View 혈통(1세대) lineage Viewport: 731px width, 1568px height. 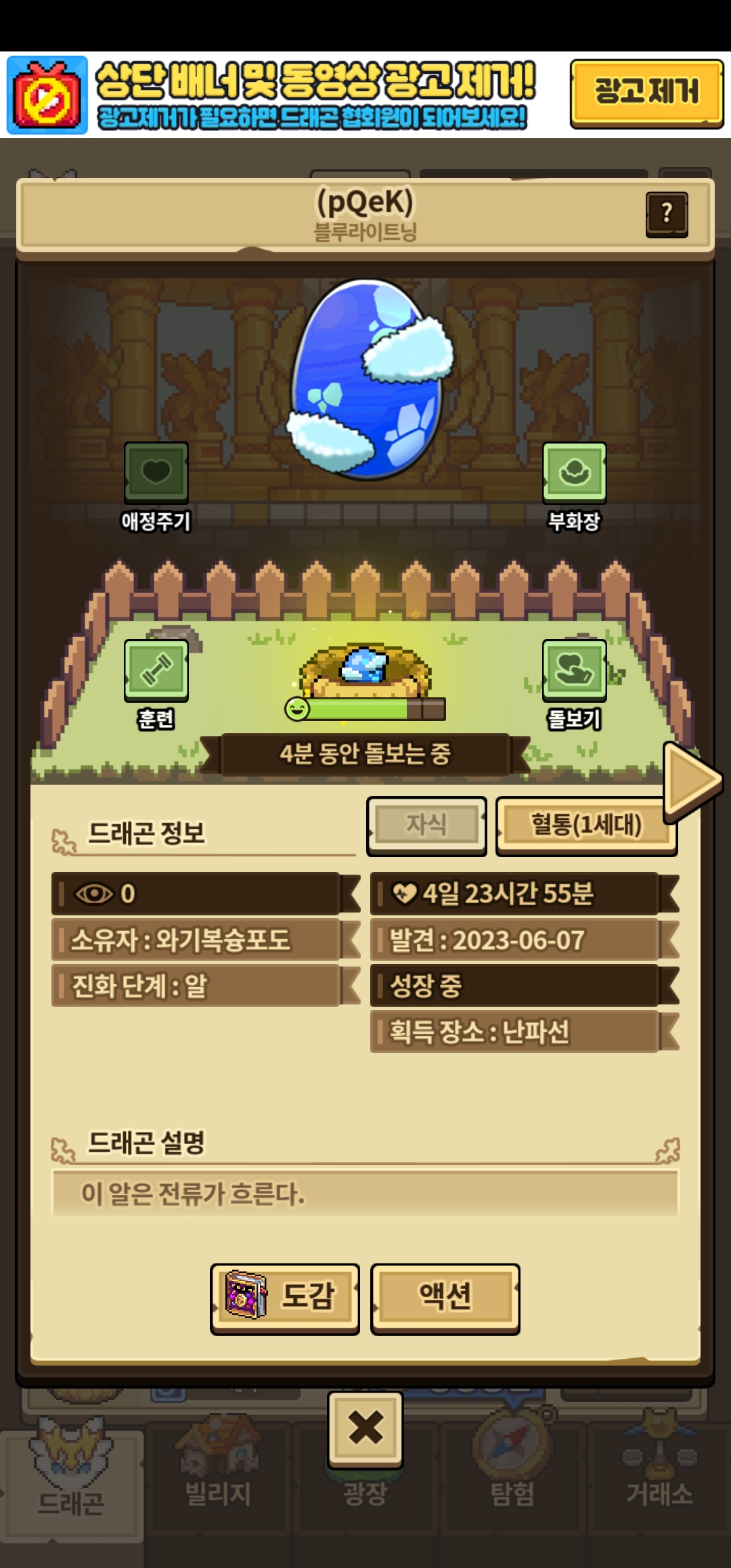(586, 825)
